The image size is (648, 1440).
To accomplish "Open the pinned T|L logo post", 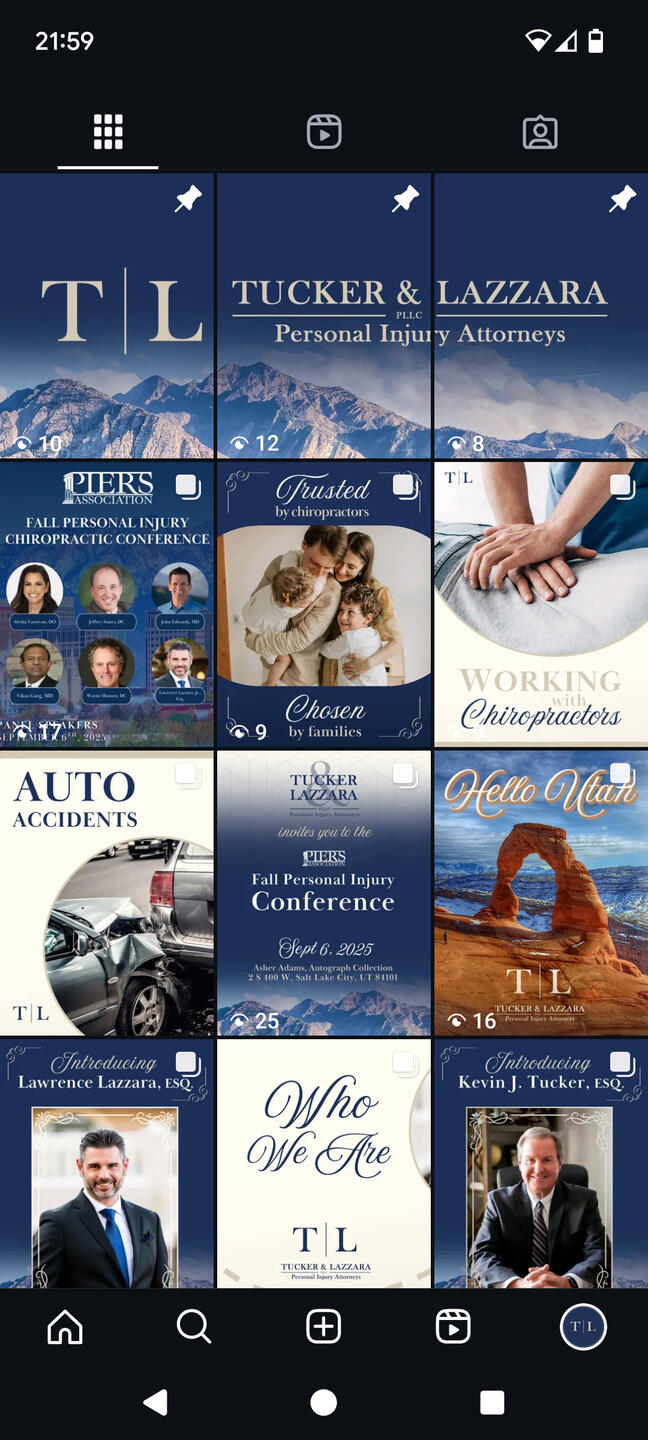I will [107, 315].
